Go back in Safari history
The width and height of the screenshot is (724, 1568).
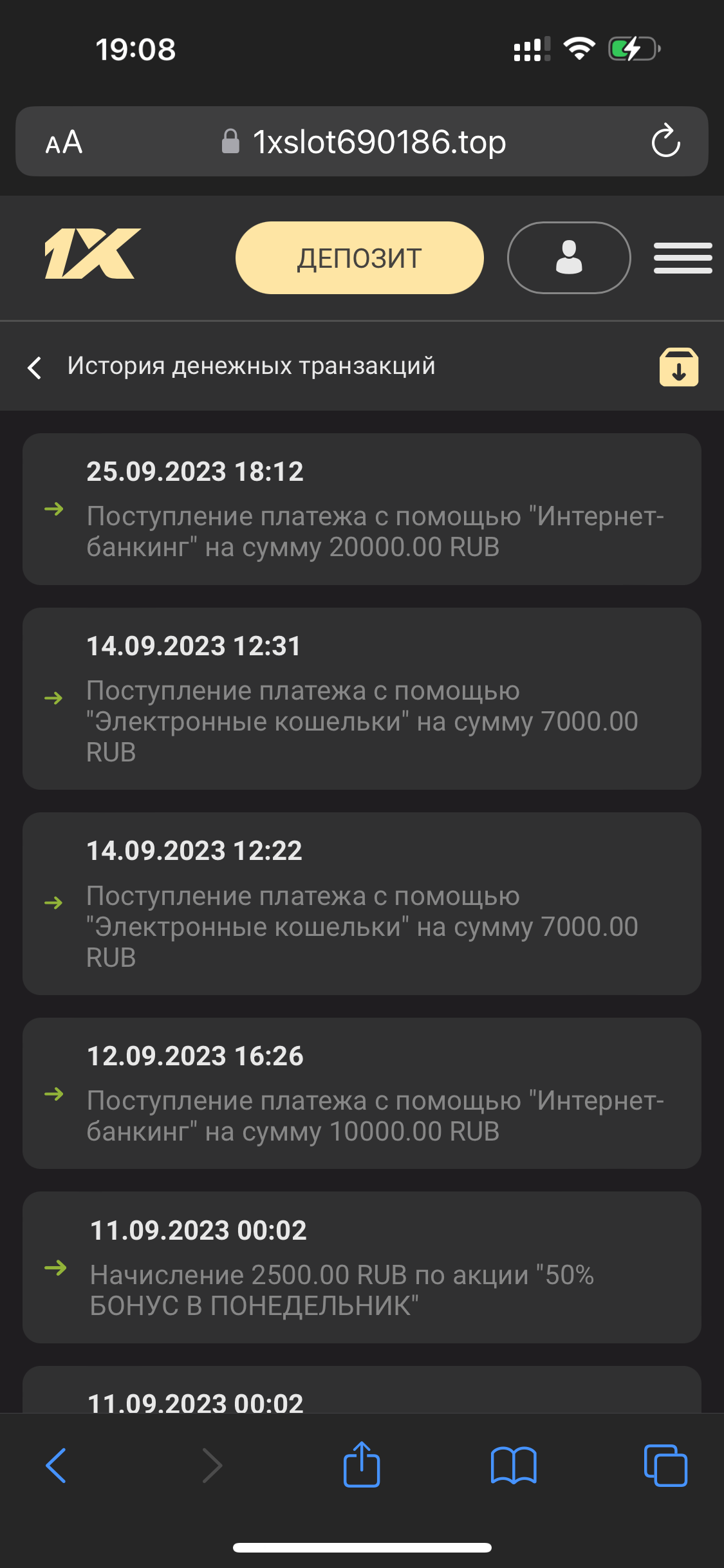pyautogui.click(x=57, y=1466)
